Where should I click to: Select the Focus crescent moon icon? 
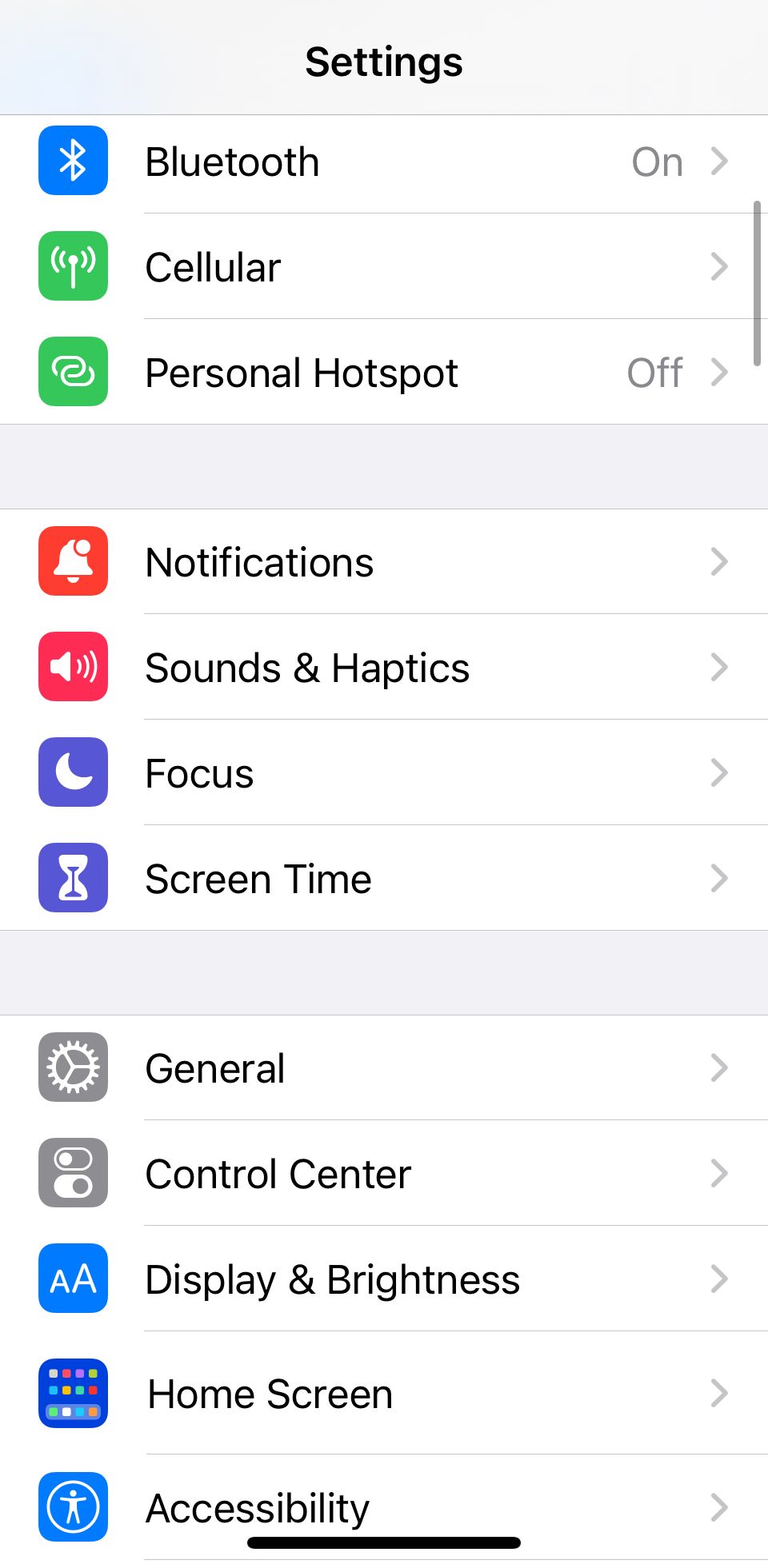pyautogui.click(x=73, y=772)
